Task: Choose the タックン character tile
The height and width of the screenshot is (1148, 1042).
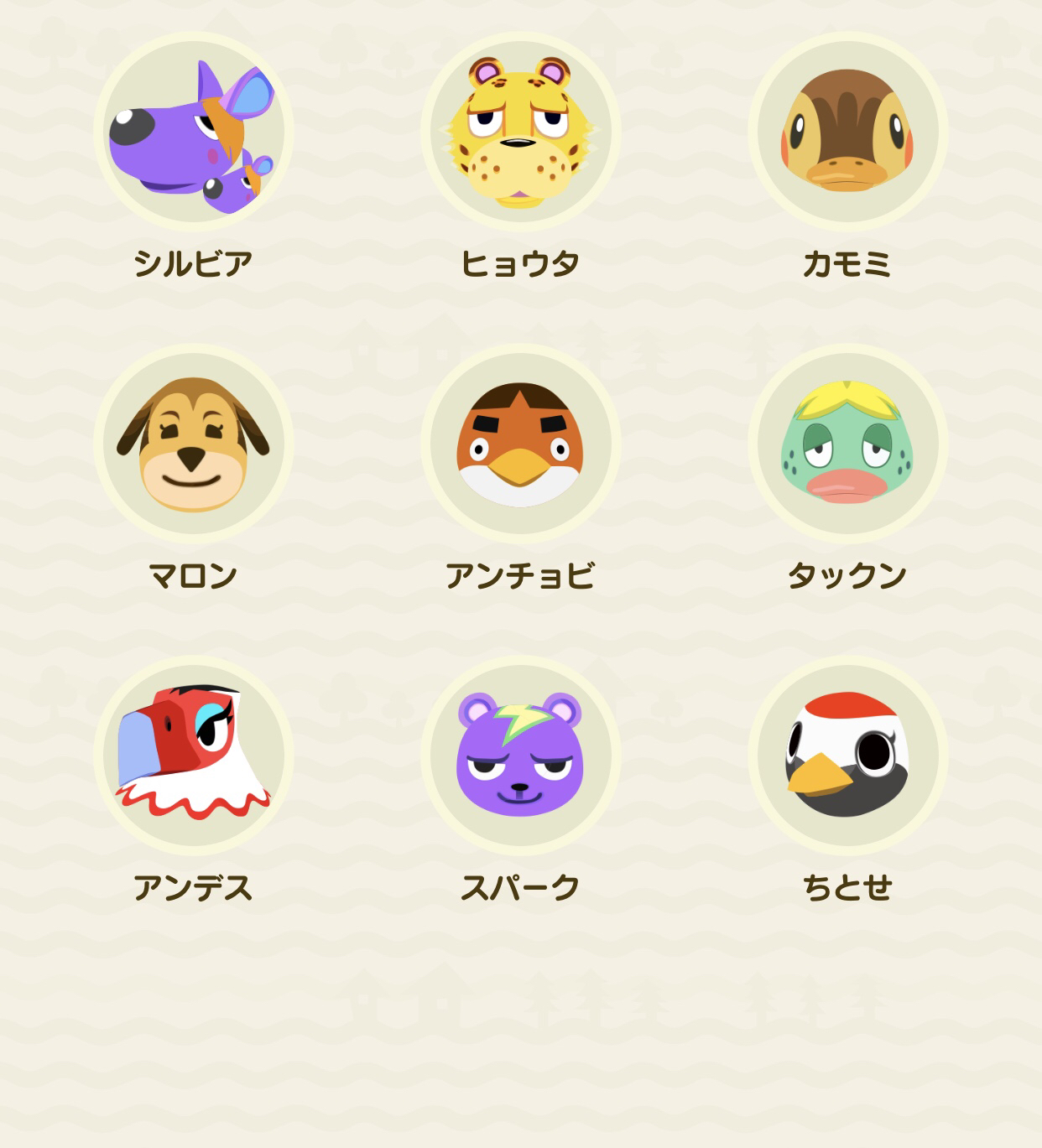Action: [847, 444]
